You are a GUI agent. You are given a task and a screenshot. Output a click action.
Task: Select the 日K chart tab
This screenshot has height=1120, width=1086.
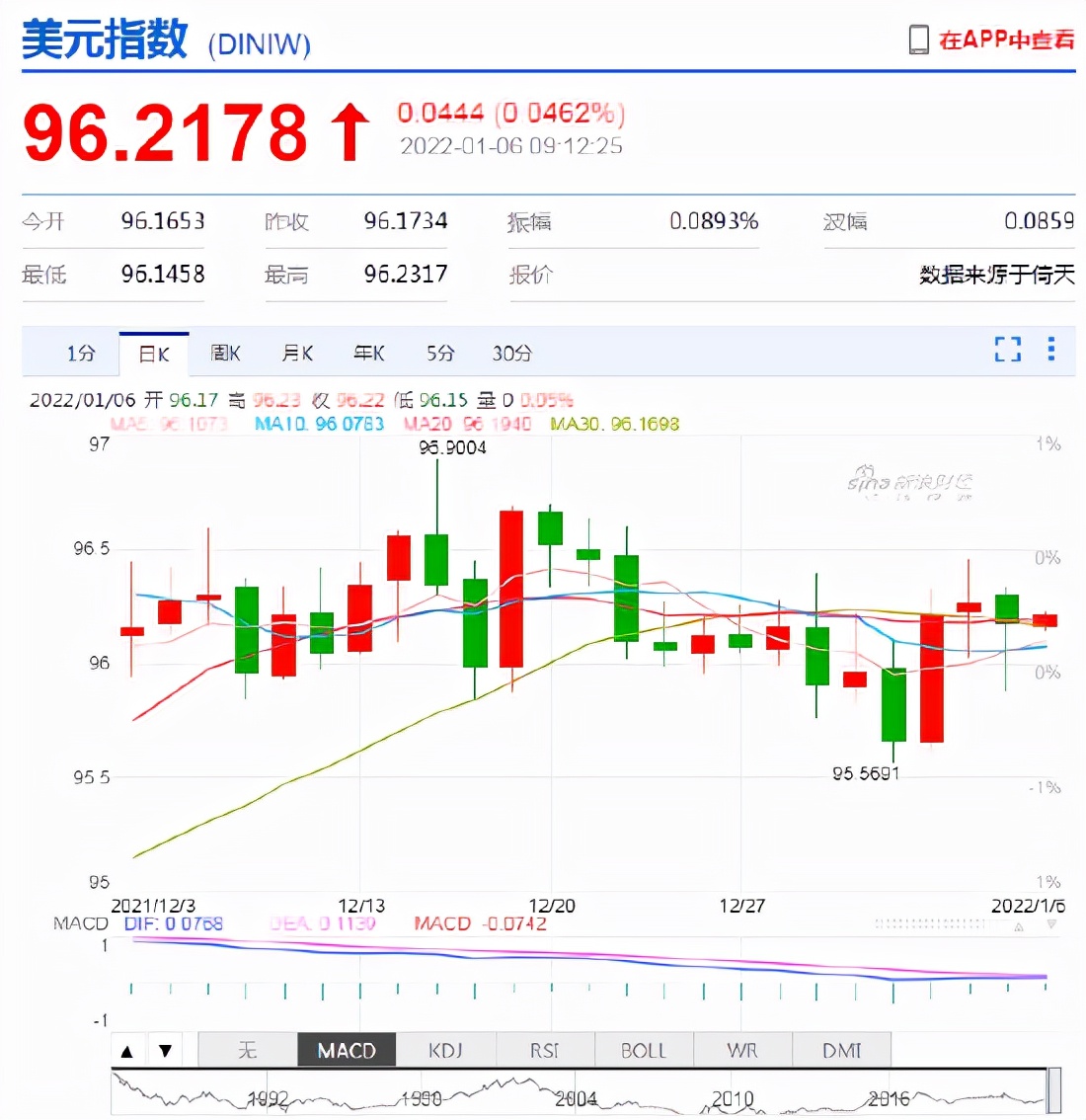[x=154, y=354]
